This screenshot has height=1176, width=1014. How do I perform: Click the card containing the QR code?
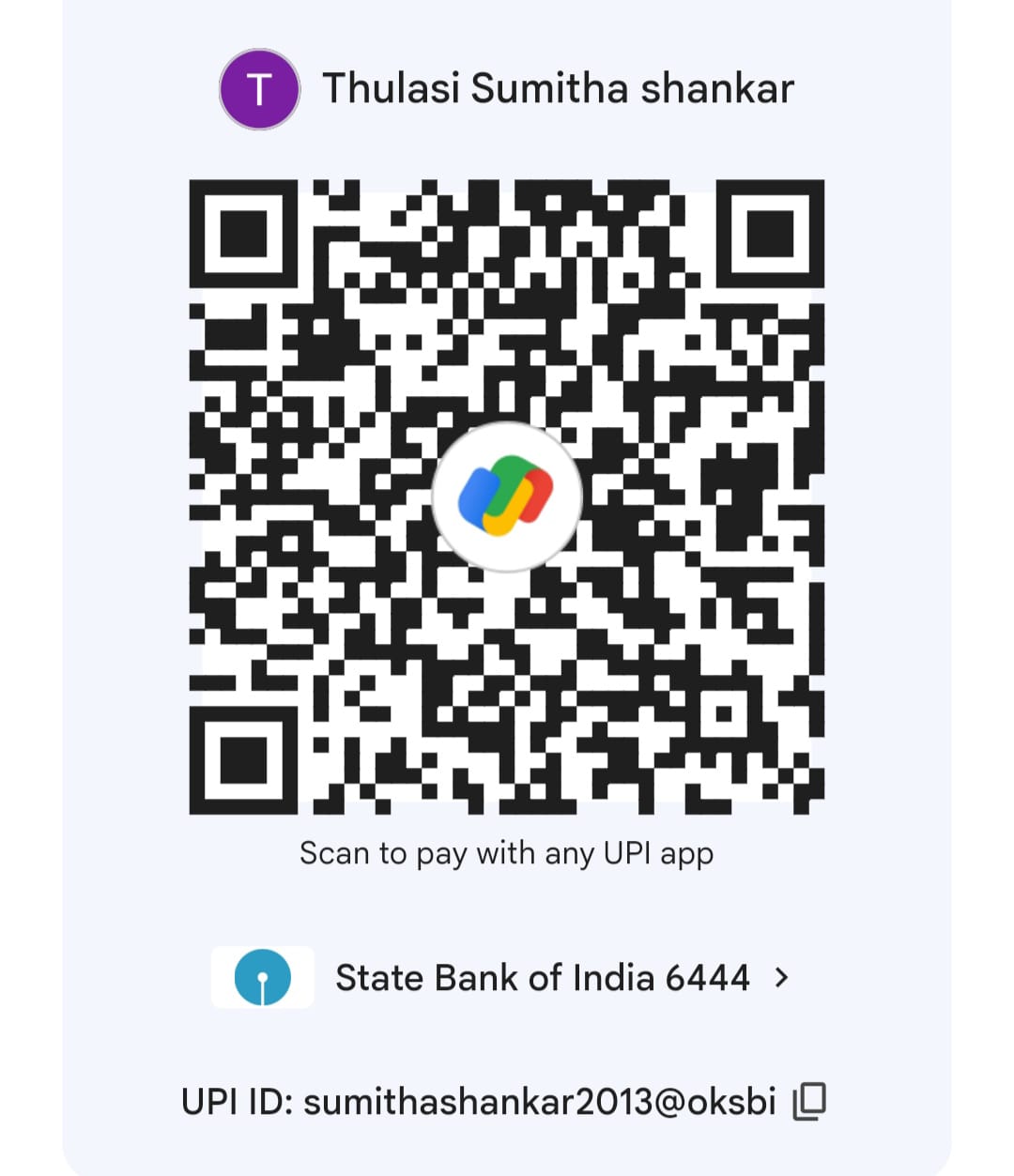tap(507, 588)
